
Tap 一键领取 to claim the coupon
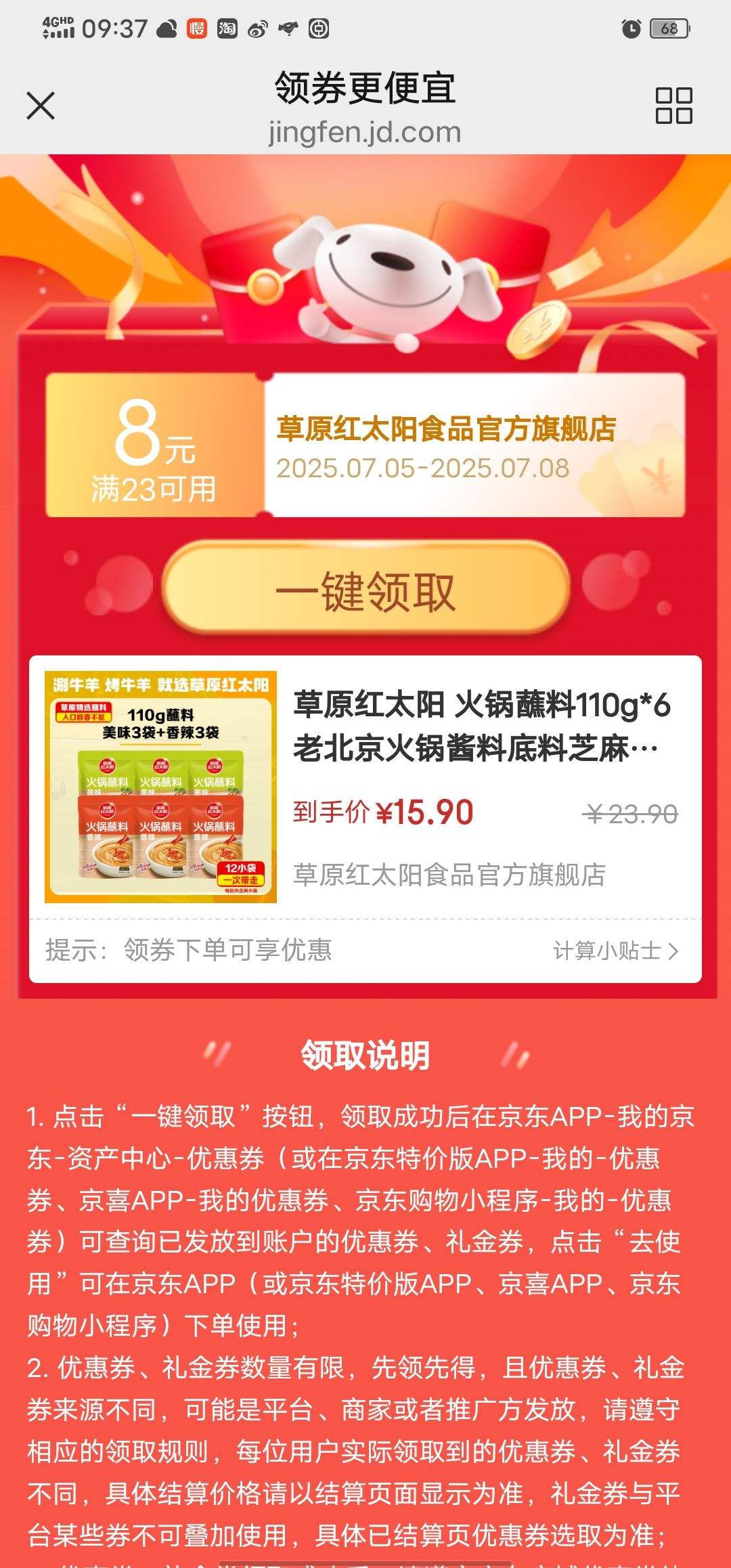coord(365,590)
